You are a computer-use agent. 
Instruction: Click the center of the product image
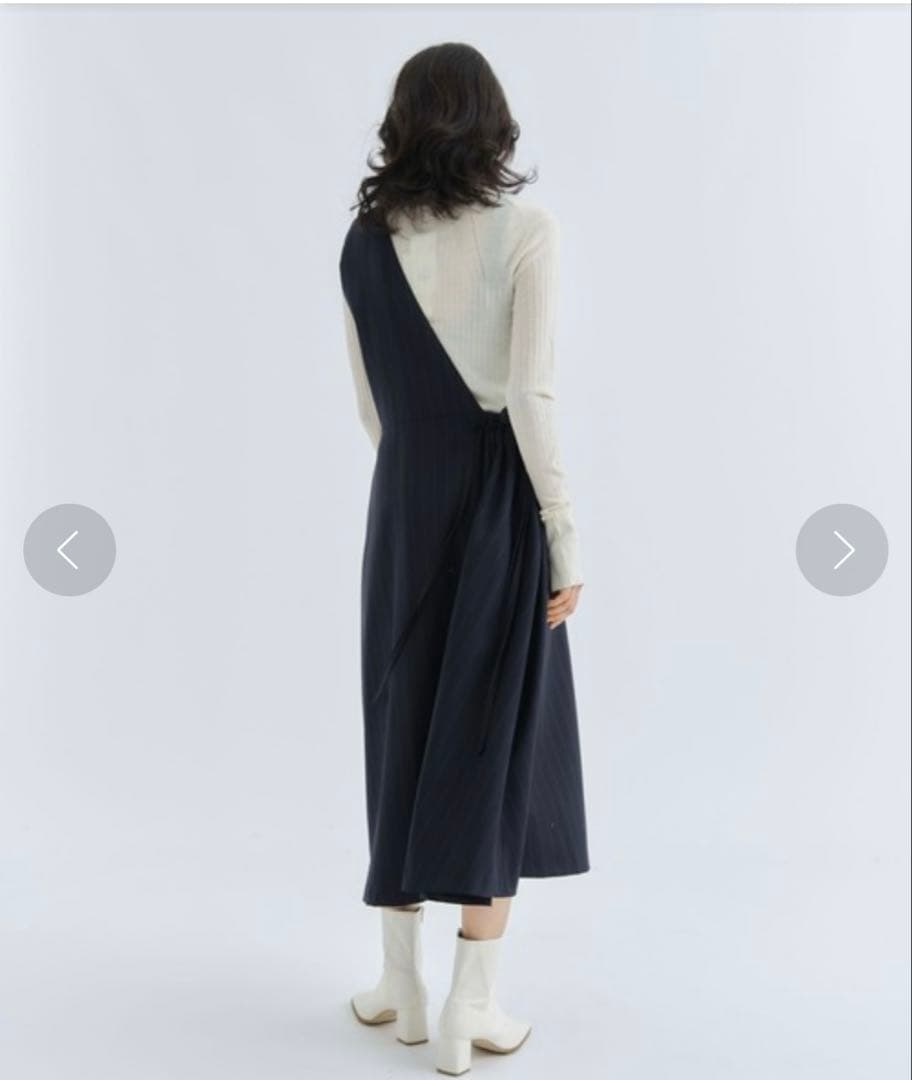pyautogui.click(x=456, y=540)
